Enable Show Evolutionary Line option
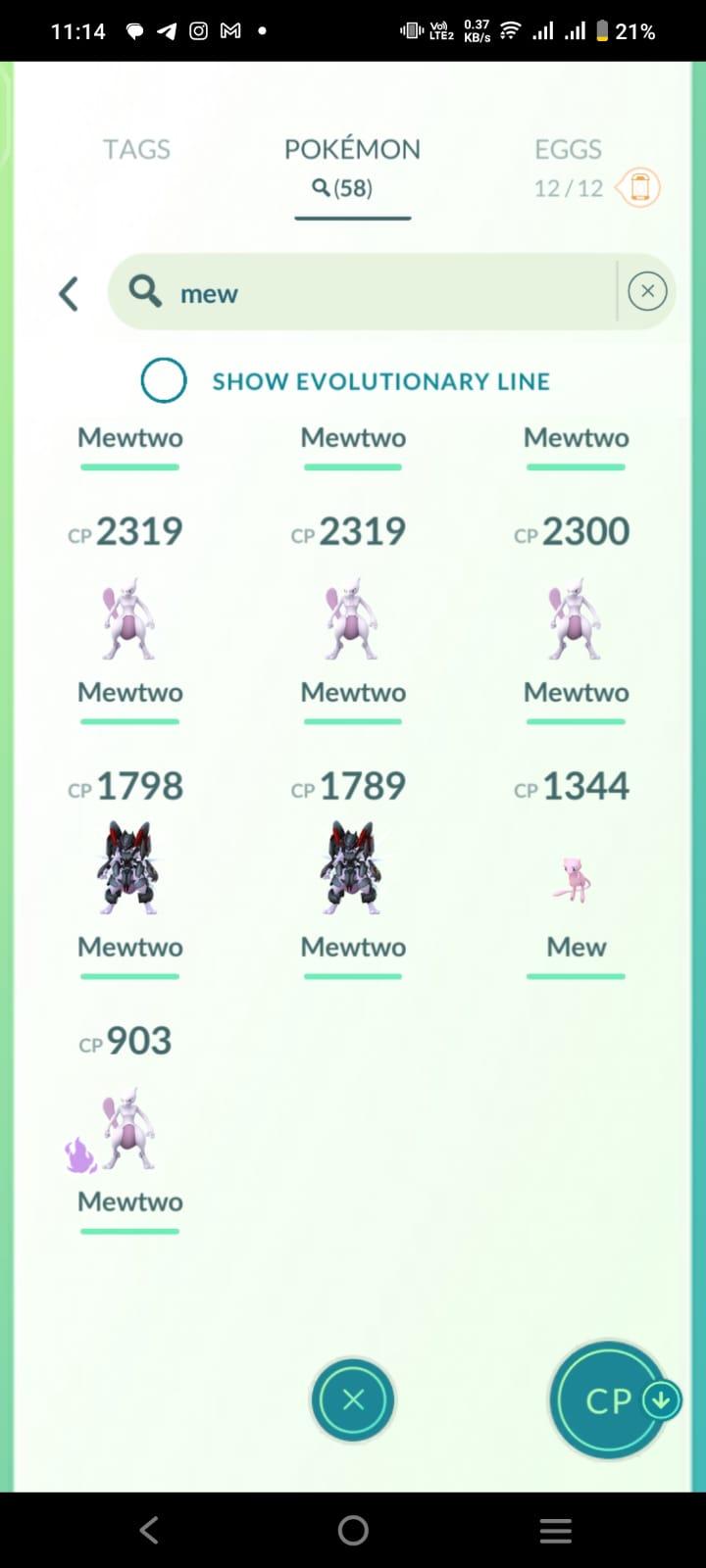The height and width of the screenshot is (1568, 706). click(x=164, y=380)
